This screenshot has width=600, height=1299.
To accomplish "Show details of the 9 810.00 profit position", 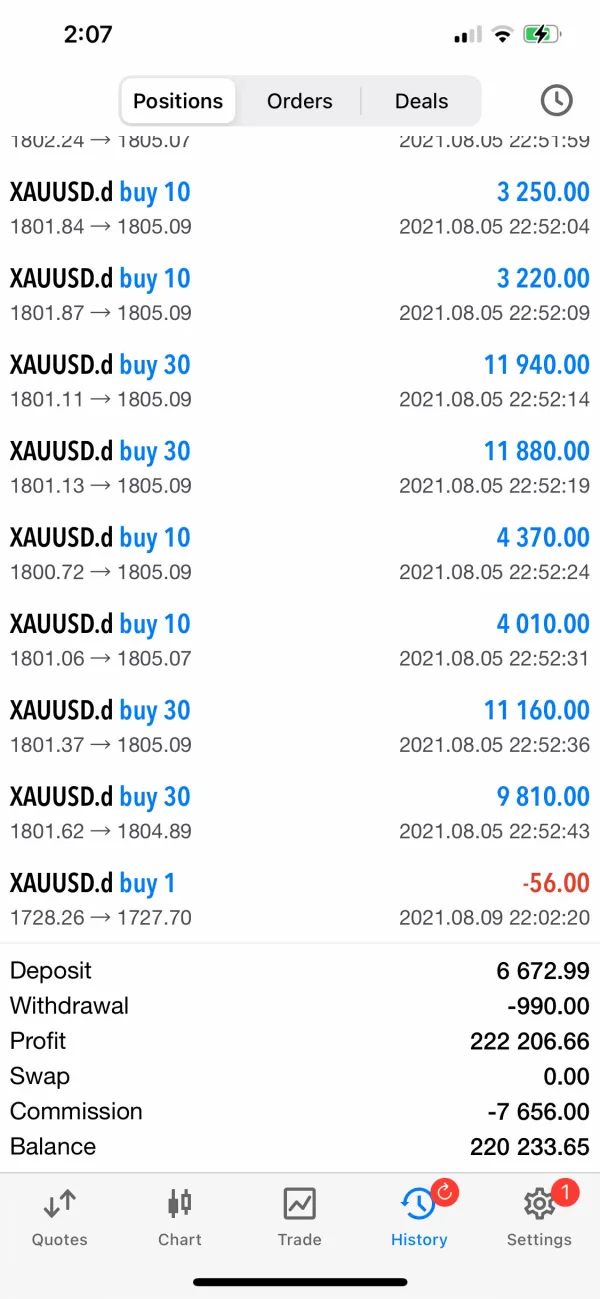I will point(300,813).
